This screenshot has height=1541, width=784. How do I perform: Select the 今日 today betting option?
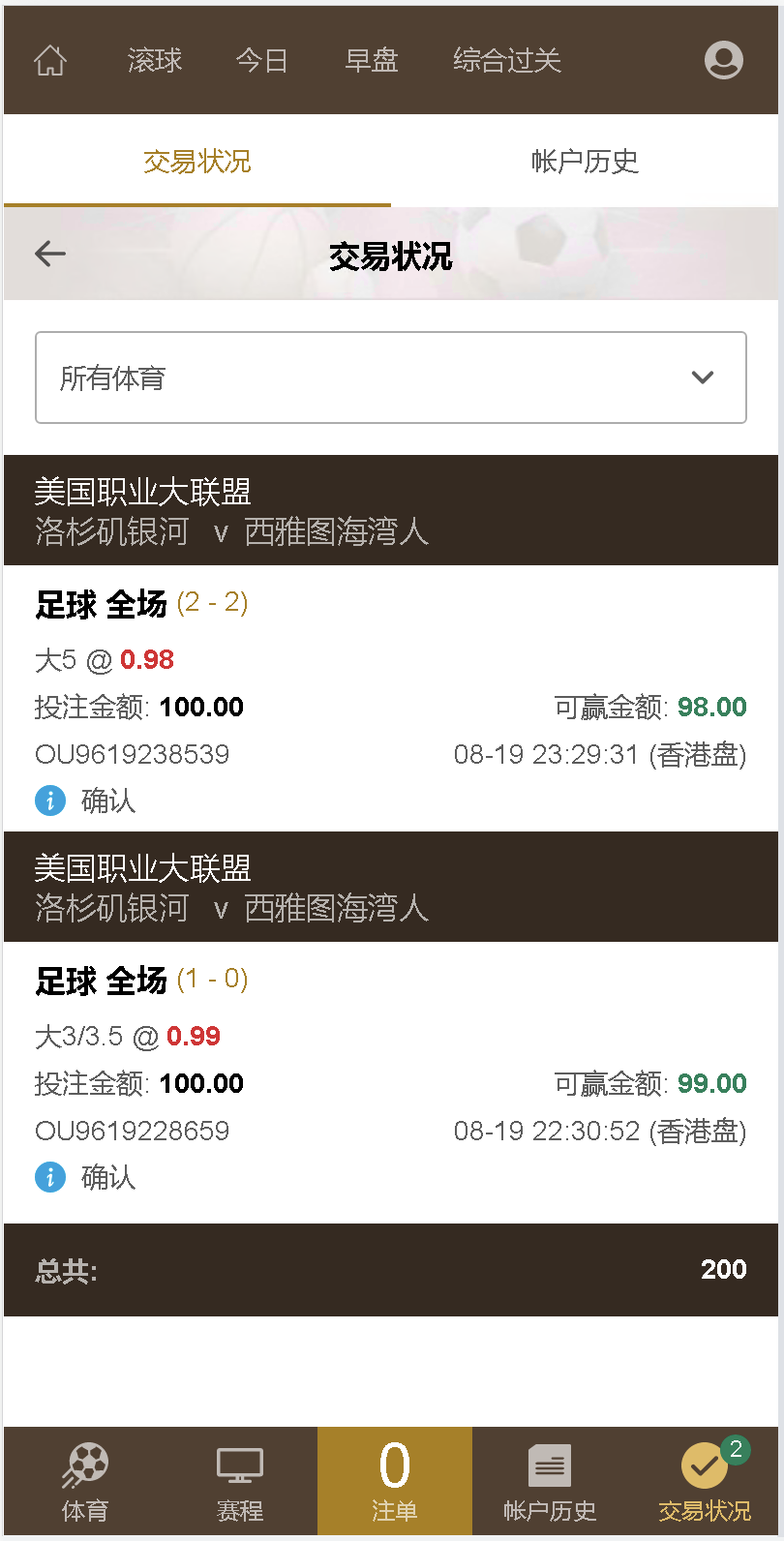(262, 60)
